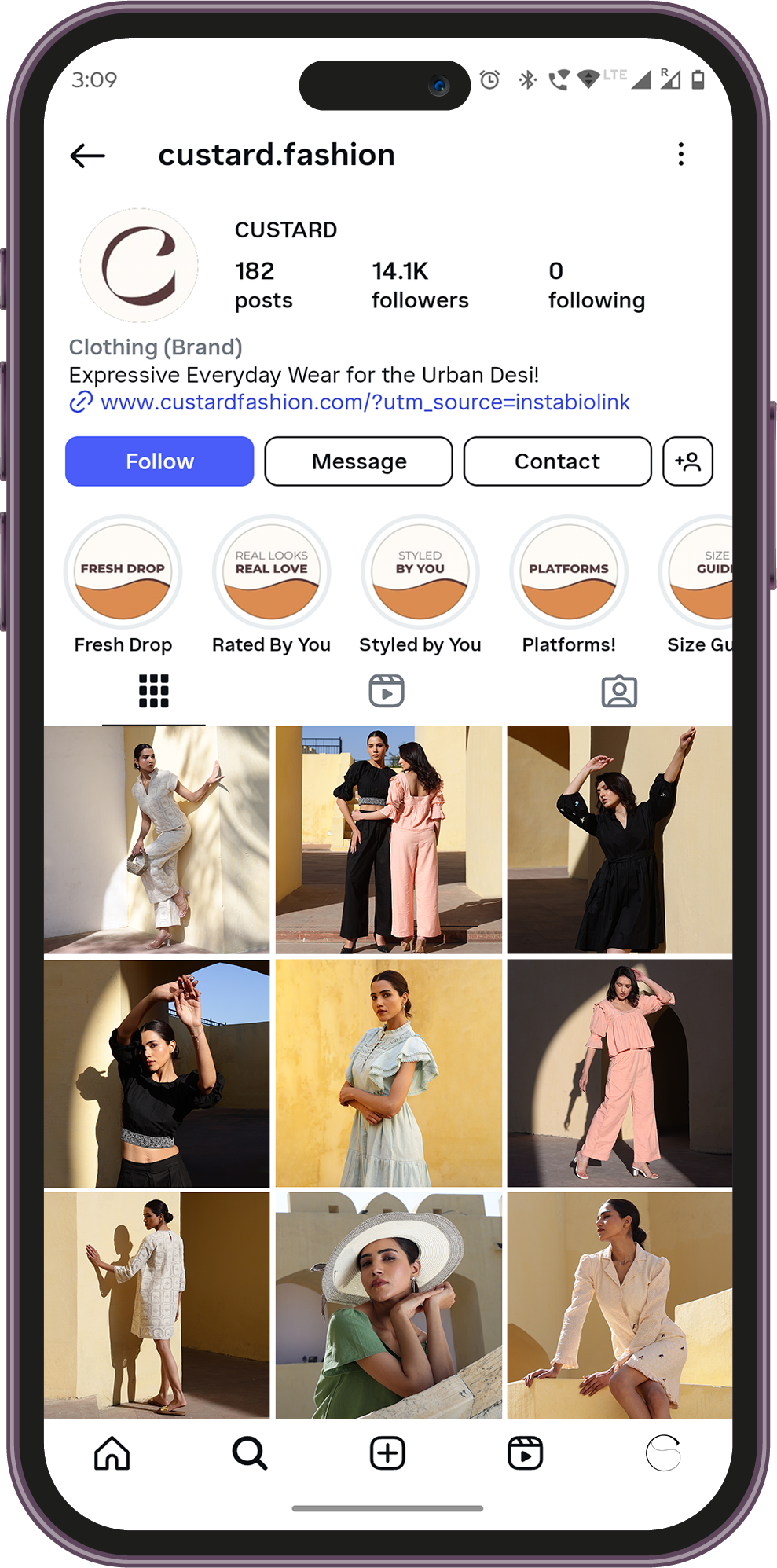Viewport: 777px width, 1568px height.
Task: Open the post with woman in white sun hat
Action: pos(388,1305)
